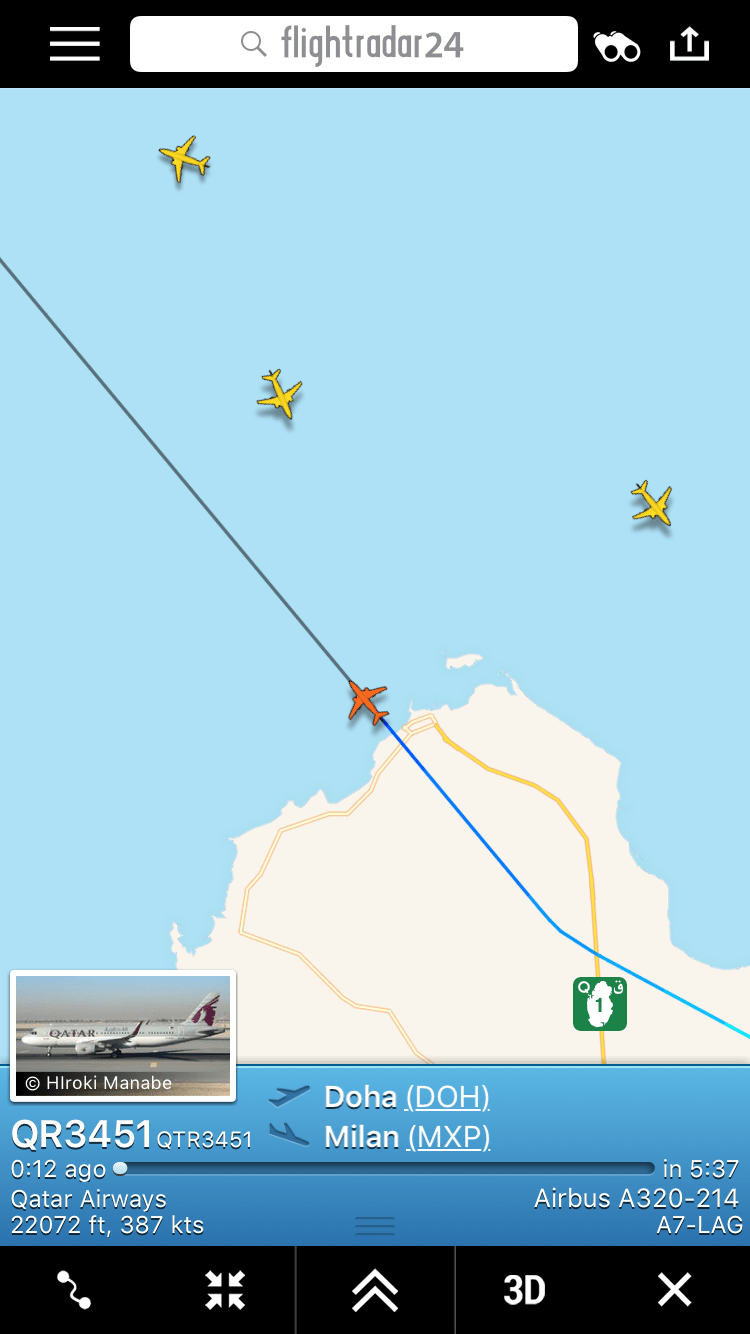750x1334 pixels.
Task: Expand the flight details panel
Action: [375, 1290]
